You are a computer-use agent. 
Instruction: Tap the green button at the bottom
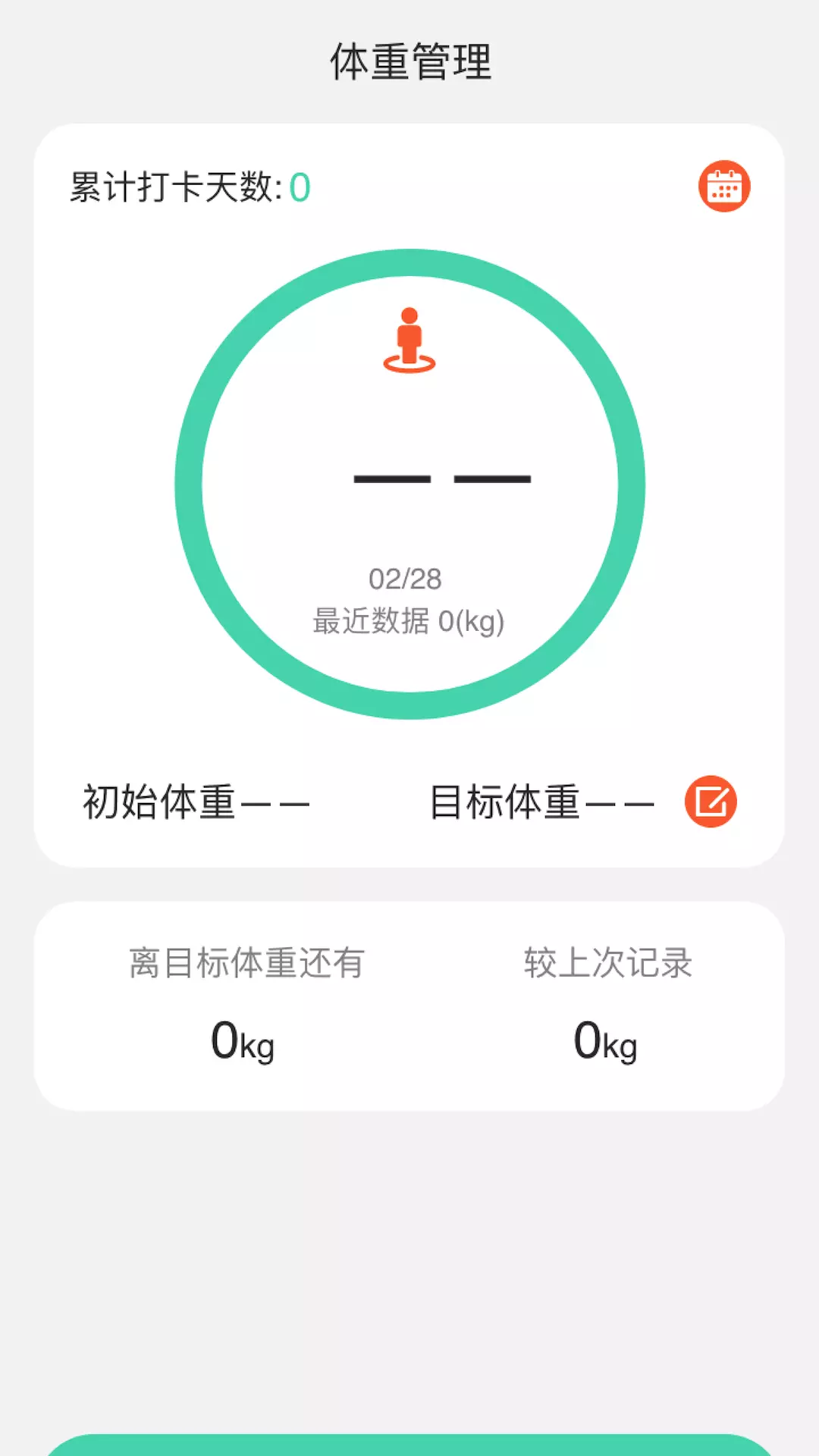point(409,1445)
